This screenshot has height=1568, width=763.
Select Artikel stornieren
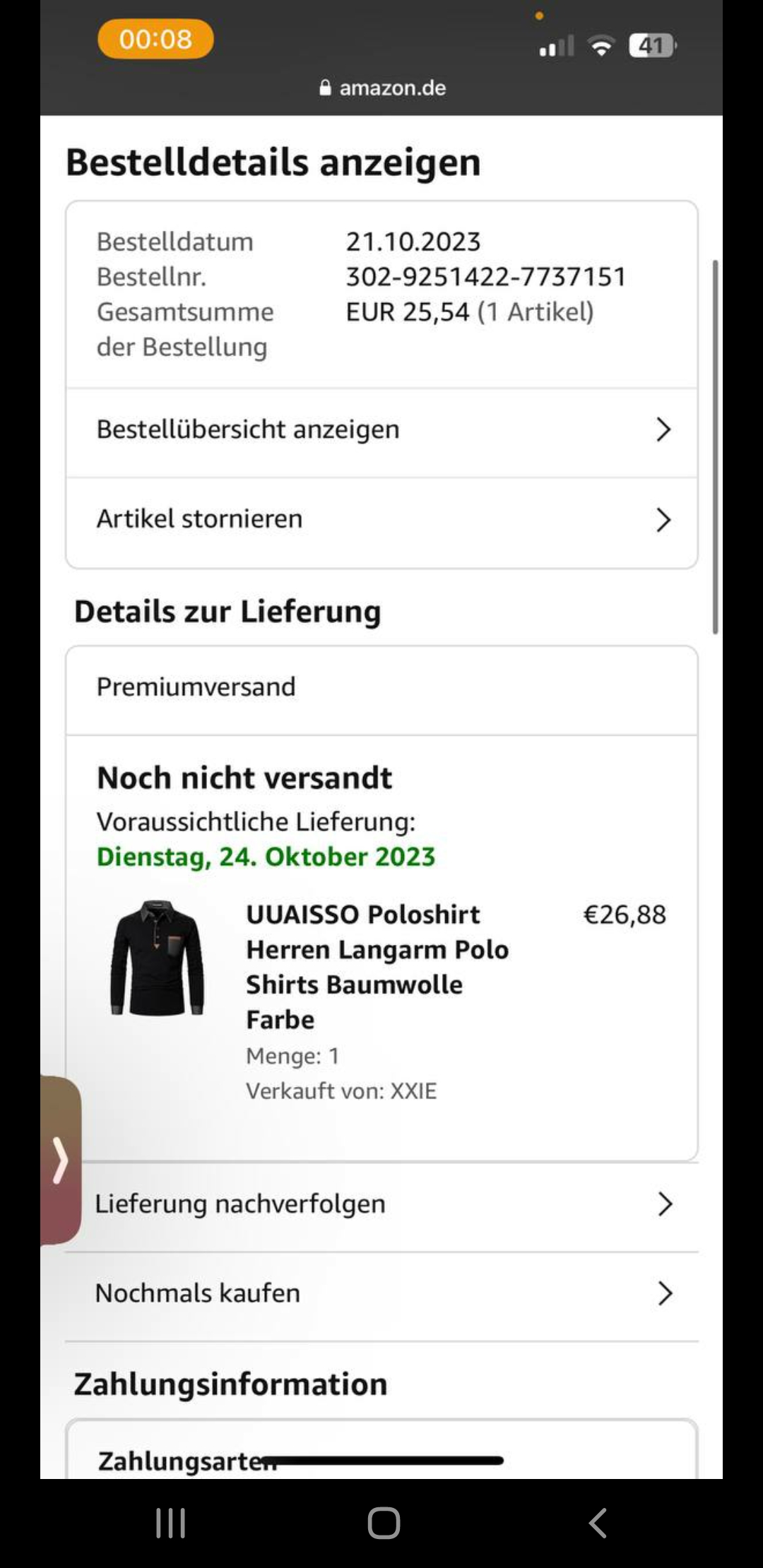coord(381,519)
